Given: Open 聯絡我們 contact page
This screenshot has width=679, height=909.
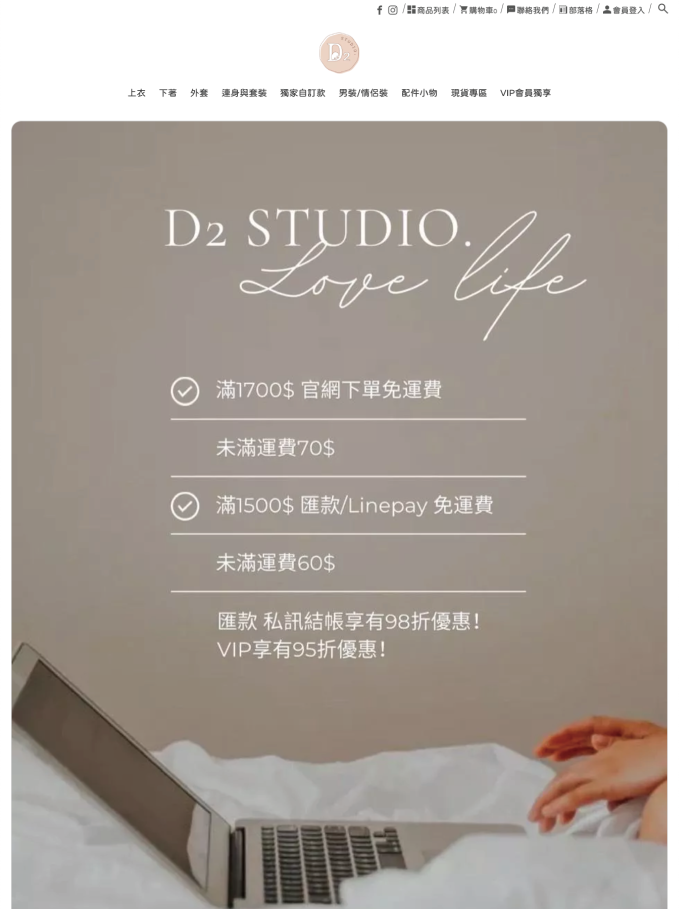Looking at the screenshot, I should [x=528, y=10].
